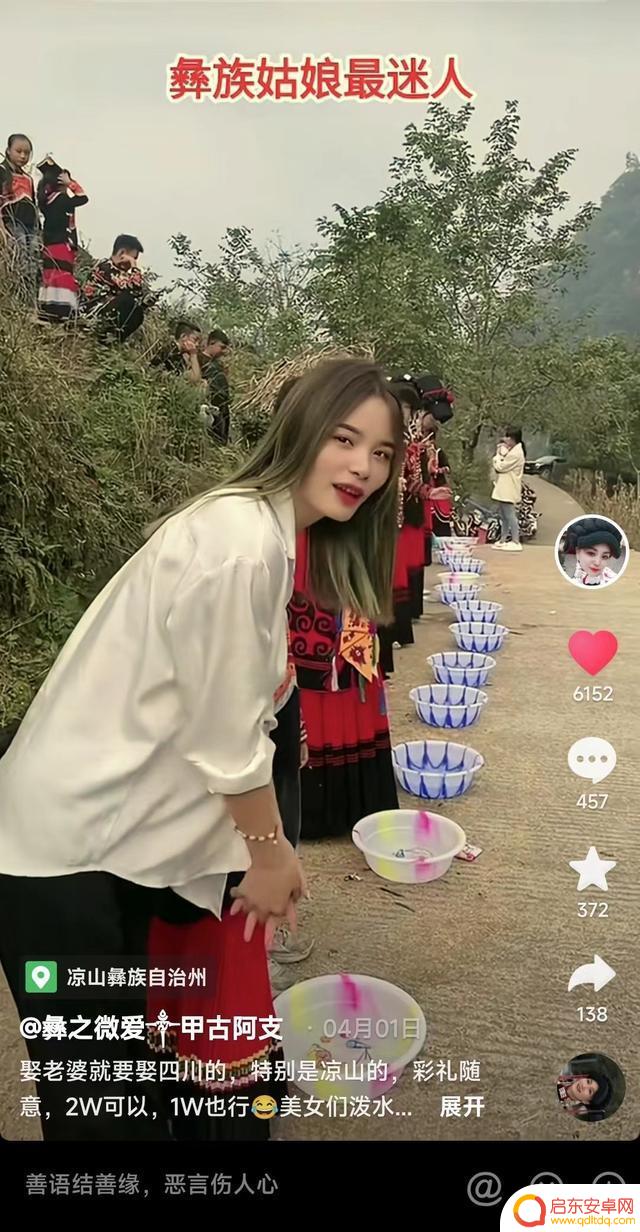Image resolution: width=640 pixels, height=1232 pixels.
Task: Open the comments bubble
Action: [592, 760]
